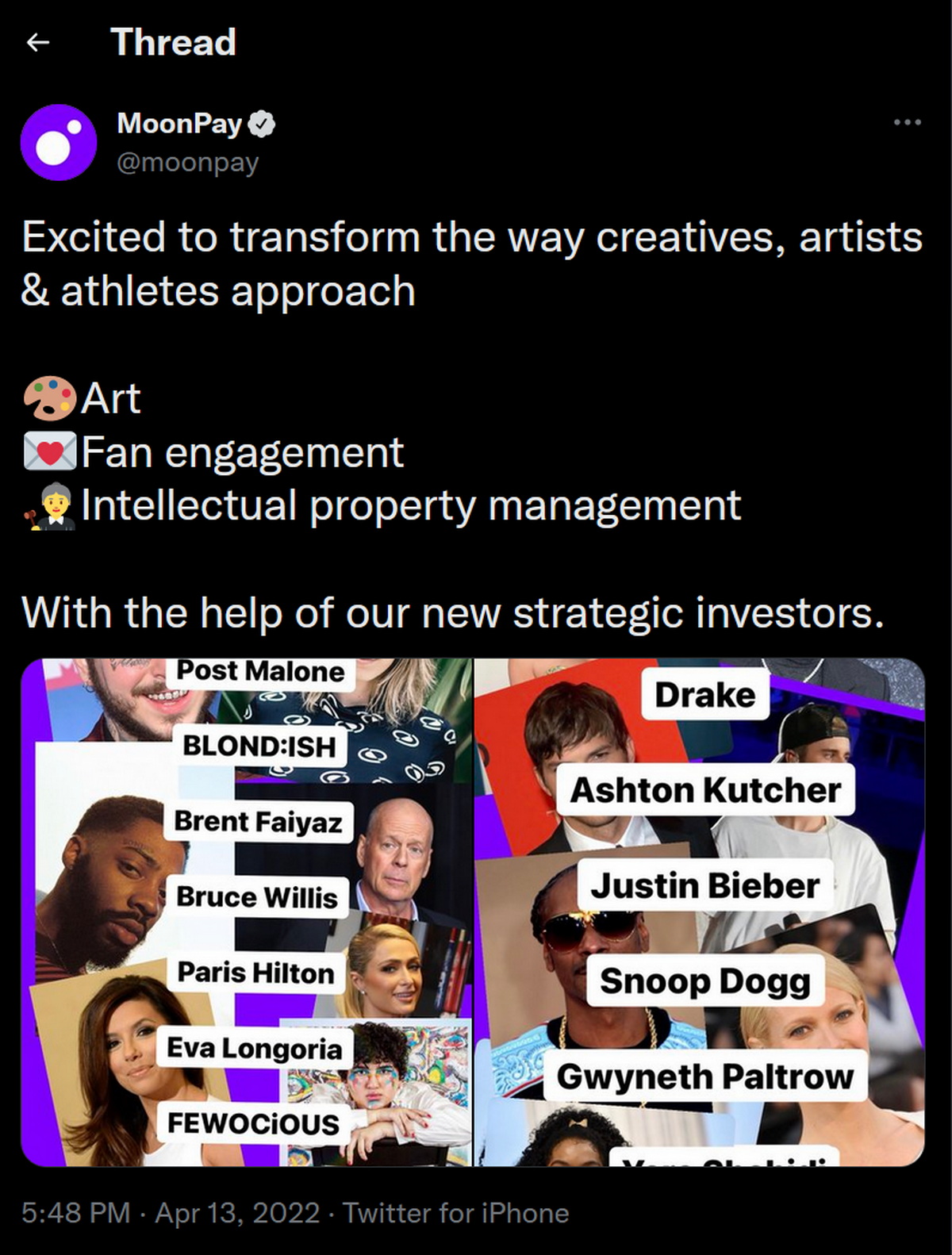Go back from the Thread view

38,42
